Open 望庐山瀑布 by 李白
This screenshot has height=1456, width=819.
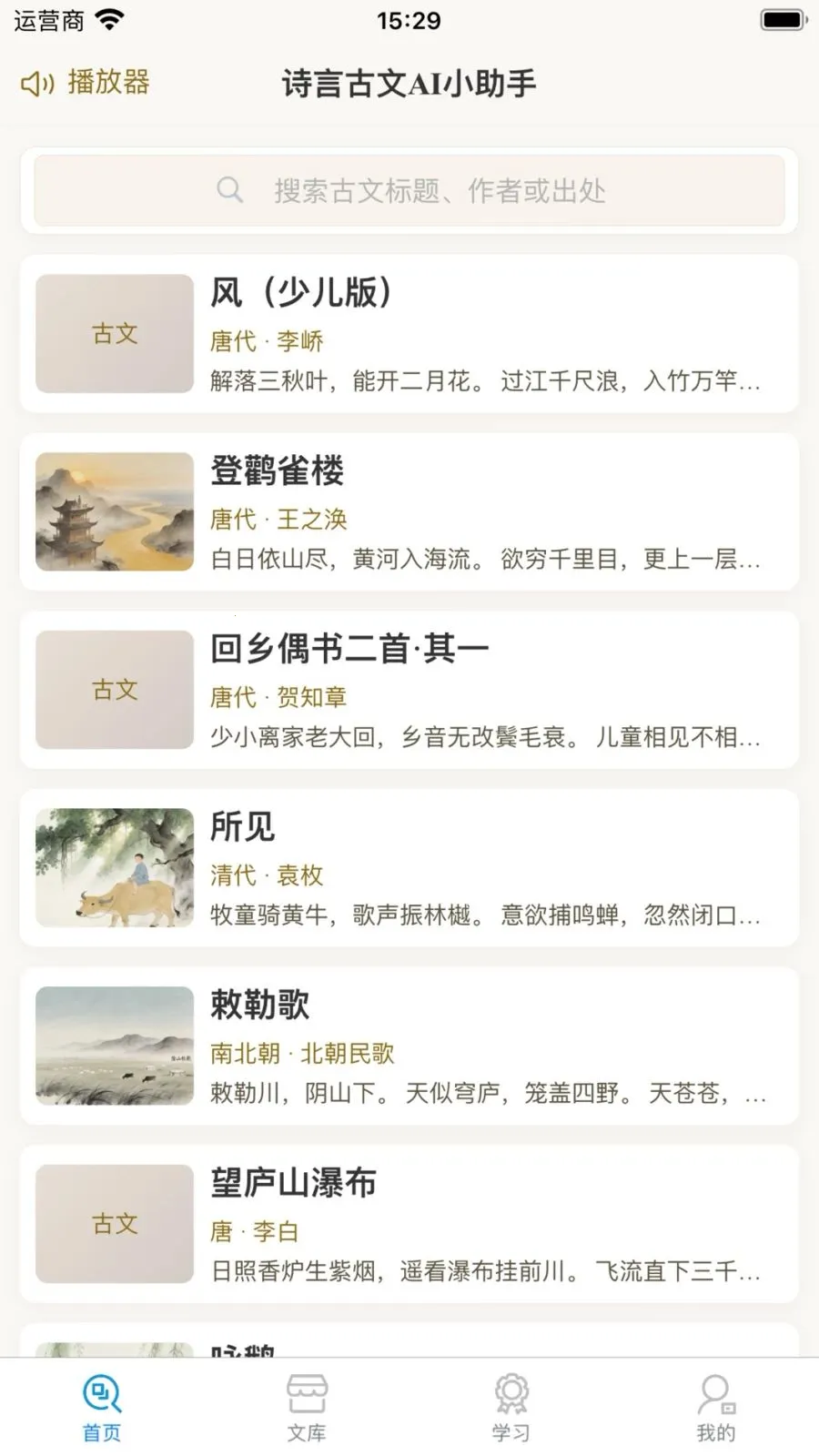click(x=409, y=1223)
